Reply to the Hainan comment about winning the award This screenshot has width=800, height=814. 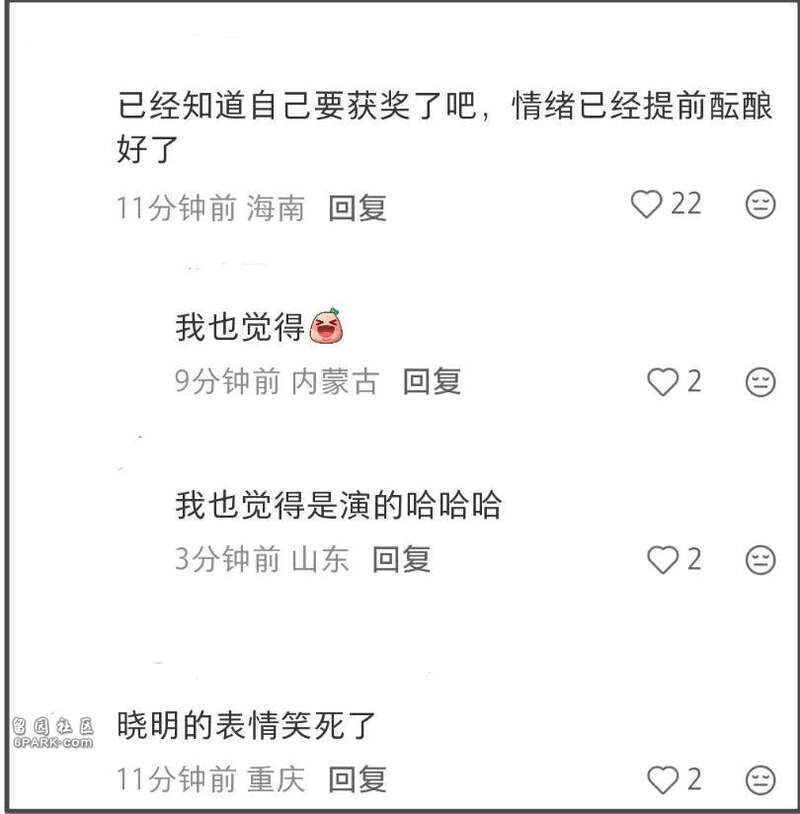pos(357,208)
